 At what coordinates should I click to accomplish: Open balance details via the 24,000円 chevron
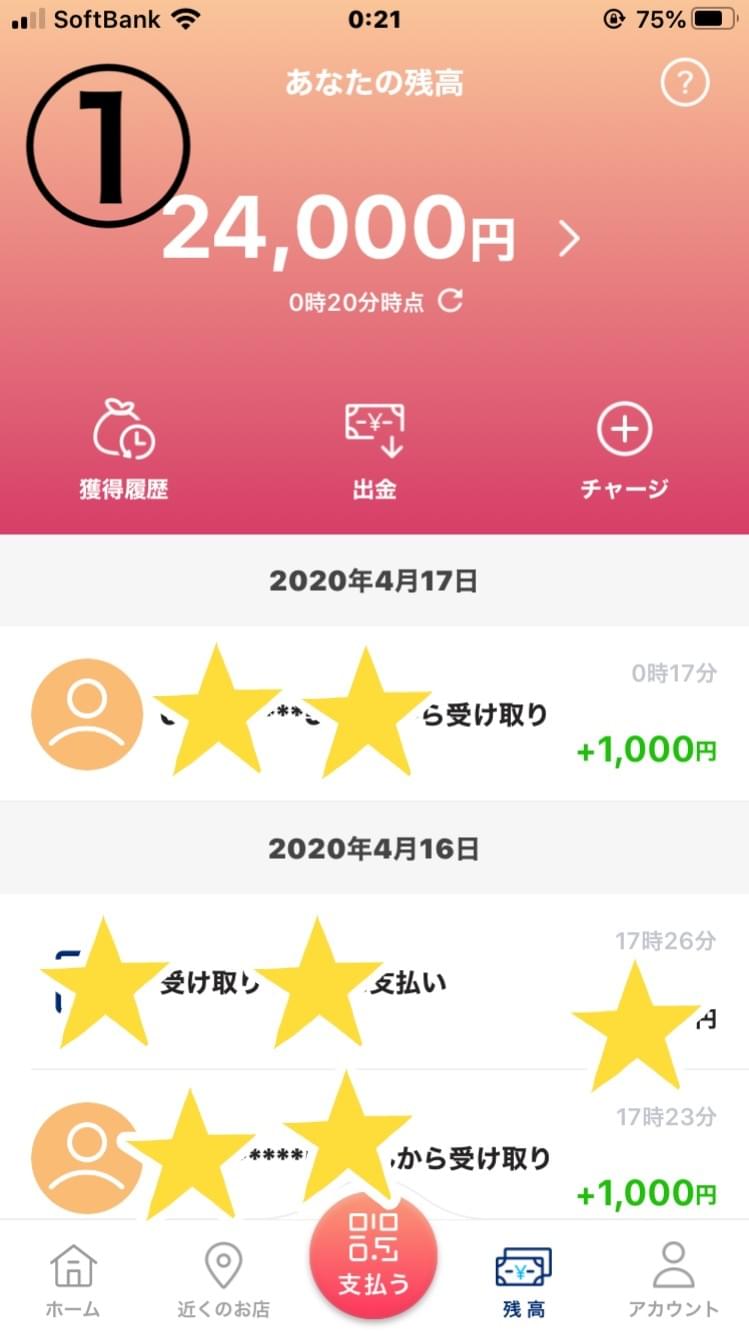point(570,238)
